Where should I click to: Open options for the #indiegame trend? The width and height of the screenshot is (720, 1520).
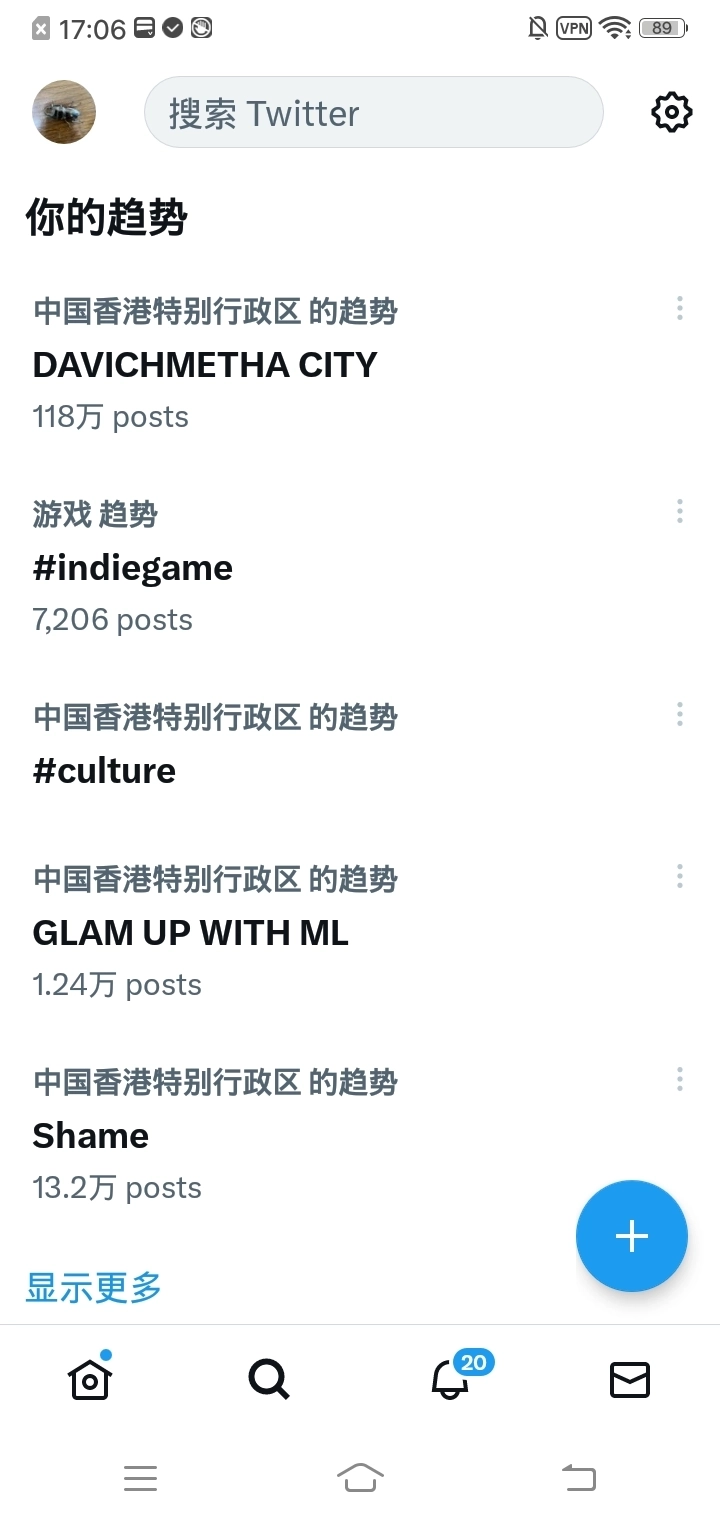[x=679, y=511]
